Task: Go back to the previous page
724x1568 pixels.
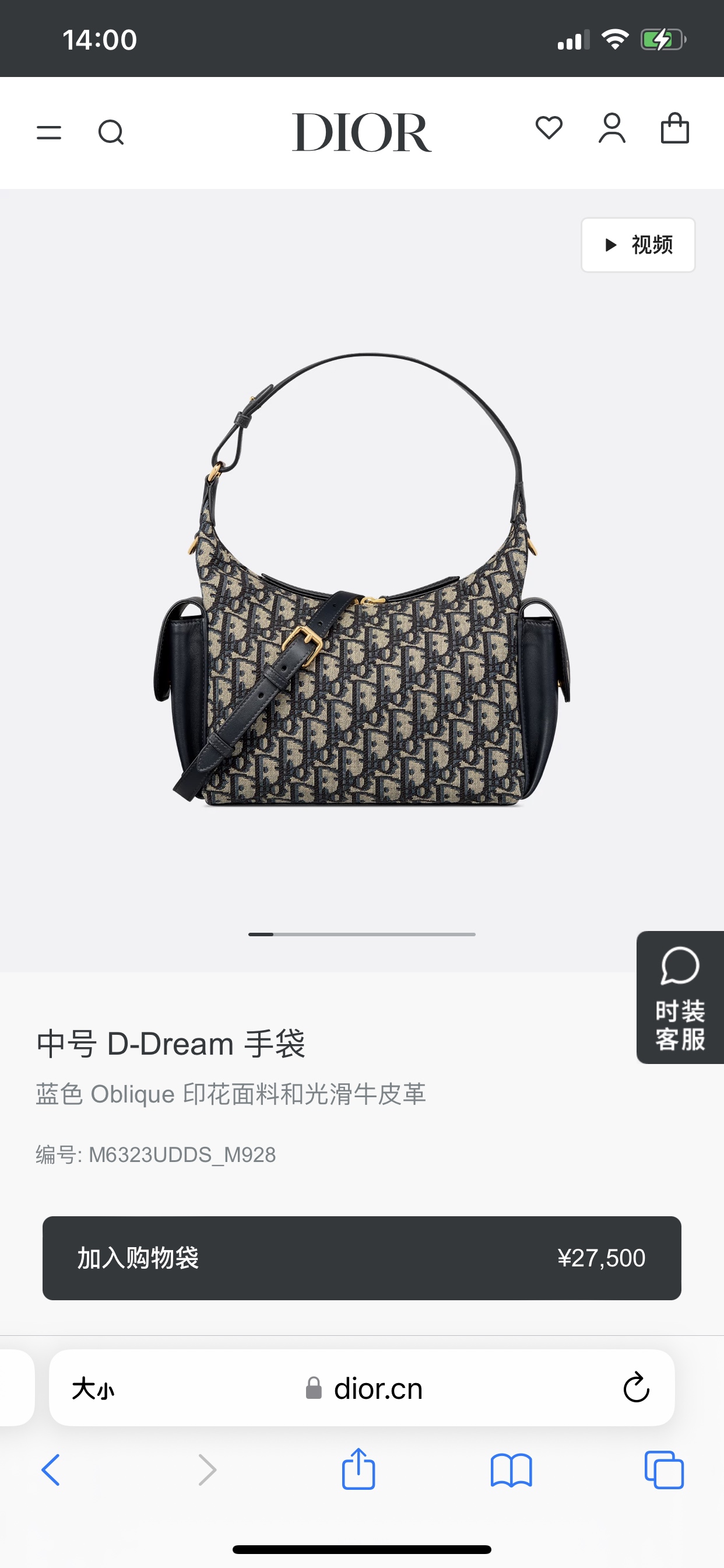Action: click(51, 1470)
